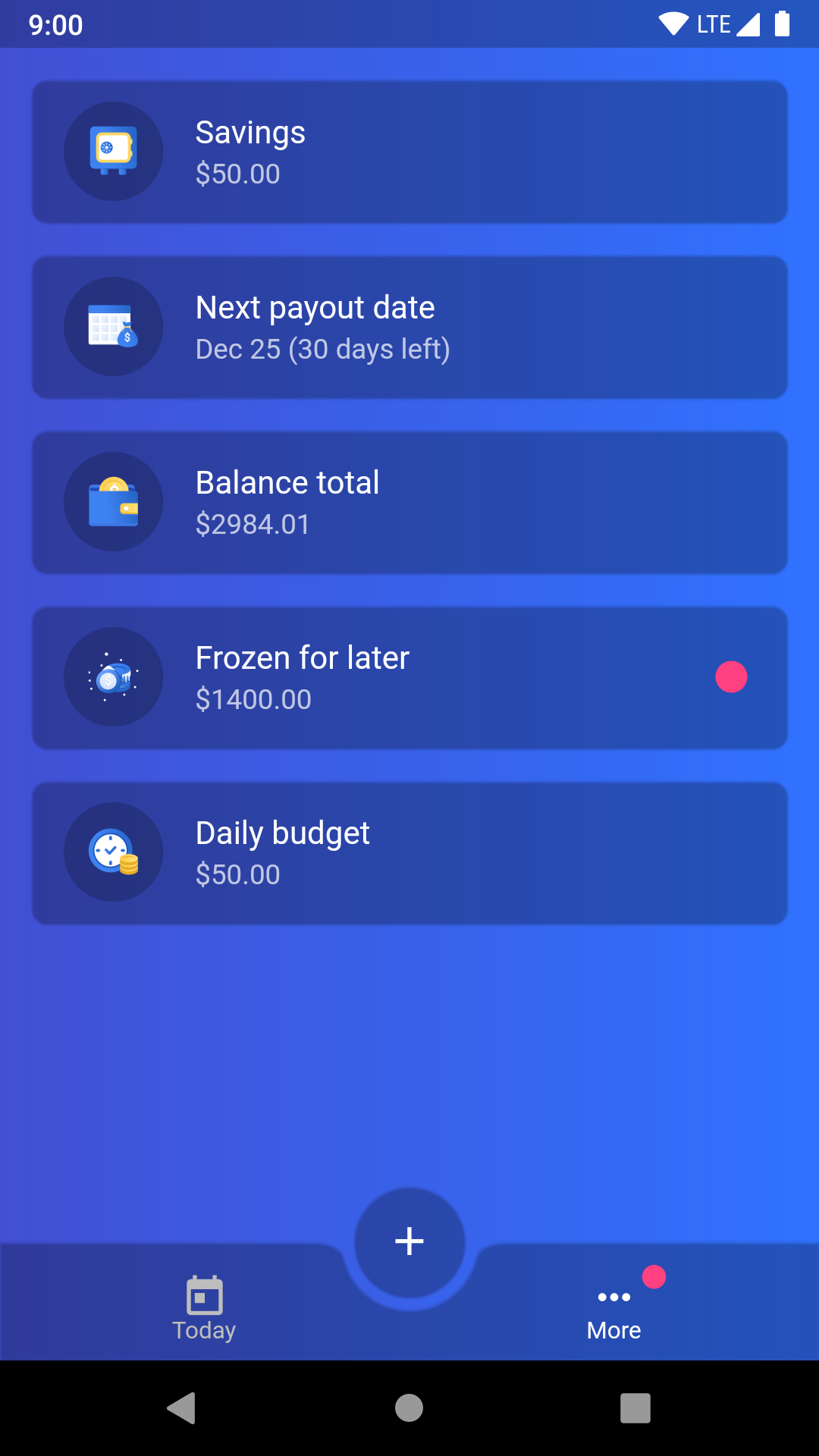Open the More tab
Screen dimensions: 819x1456
coord(614,1307)
